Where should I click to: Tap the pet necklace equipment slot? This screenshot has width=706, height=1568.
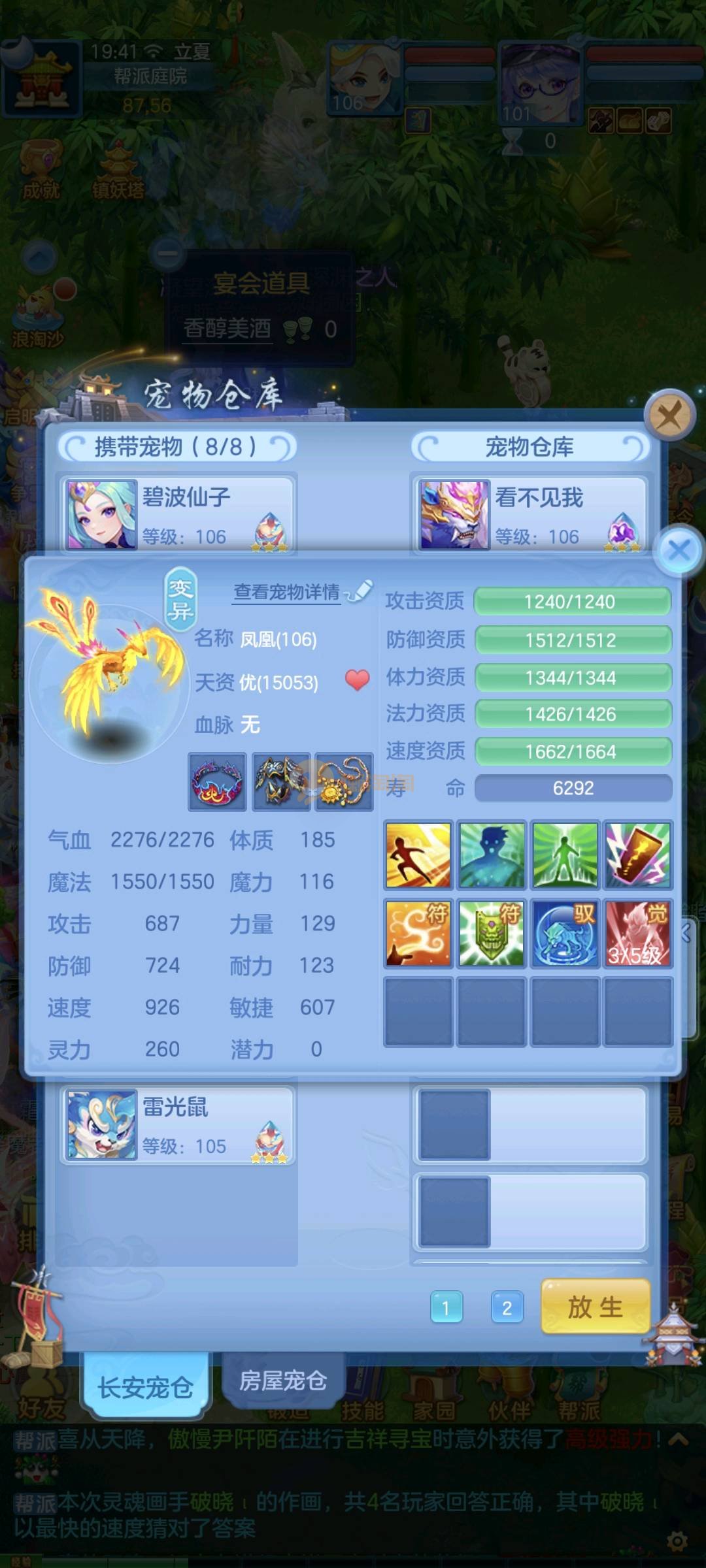(344, 782)
